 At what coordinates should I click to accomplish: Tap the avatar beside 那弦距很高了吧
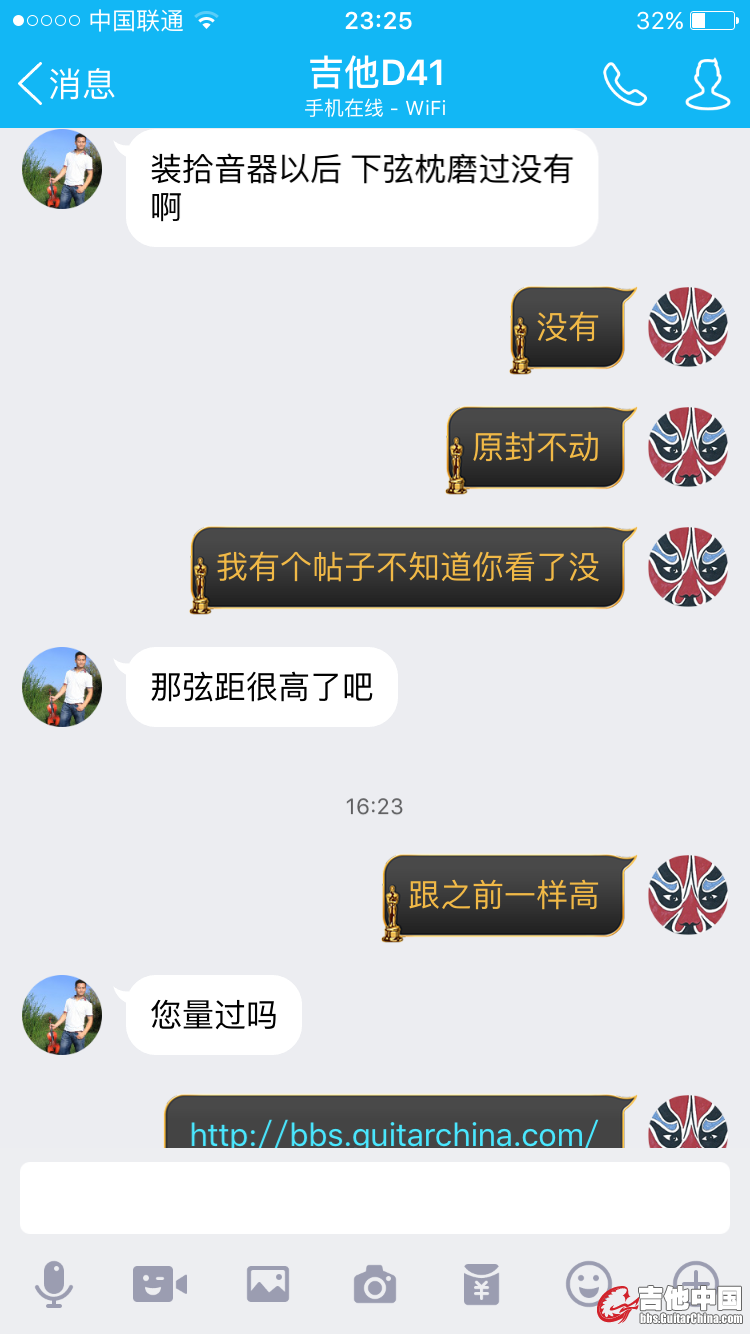[62, 687]
